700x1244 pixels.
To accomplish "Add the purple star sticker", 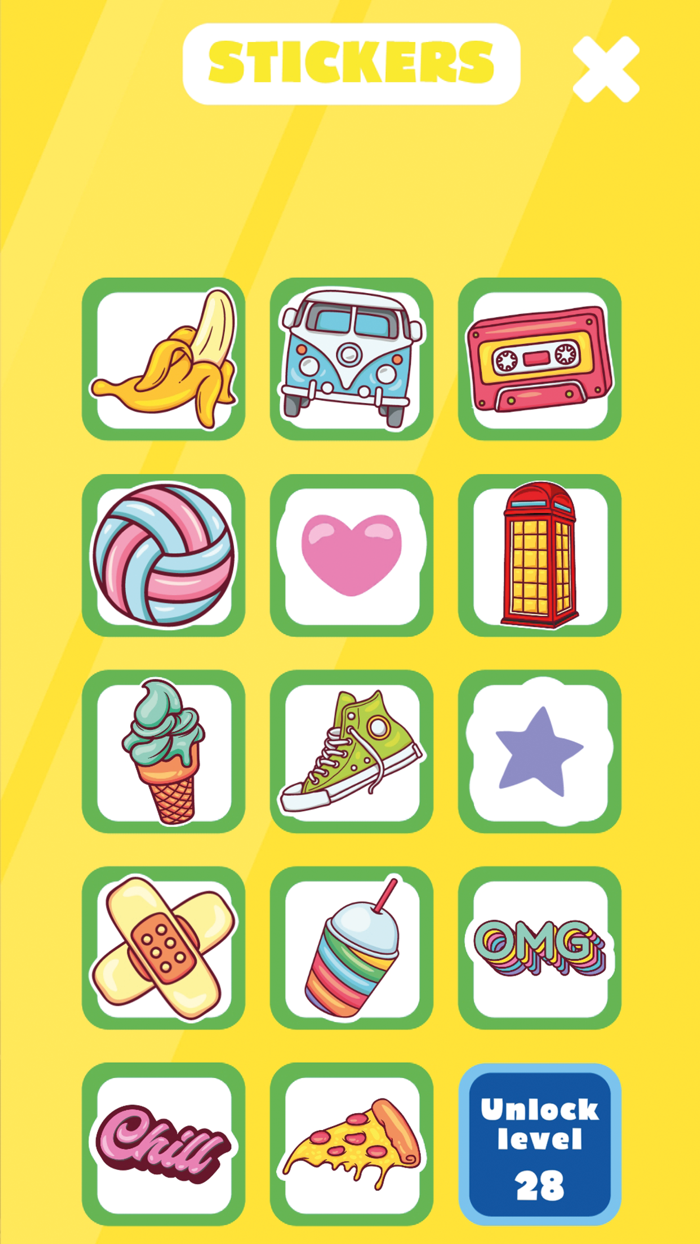I will [539, 751].
